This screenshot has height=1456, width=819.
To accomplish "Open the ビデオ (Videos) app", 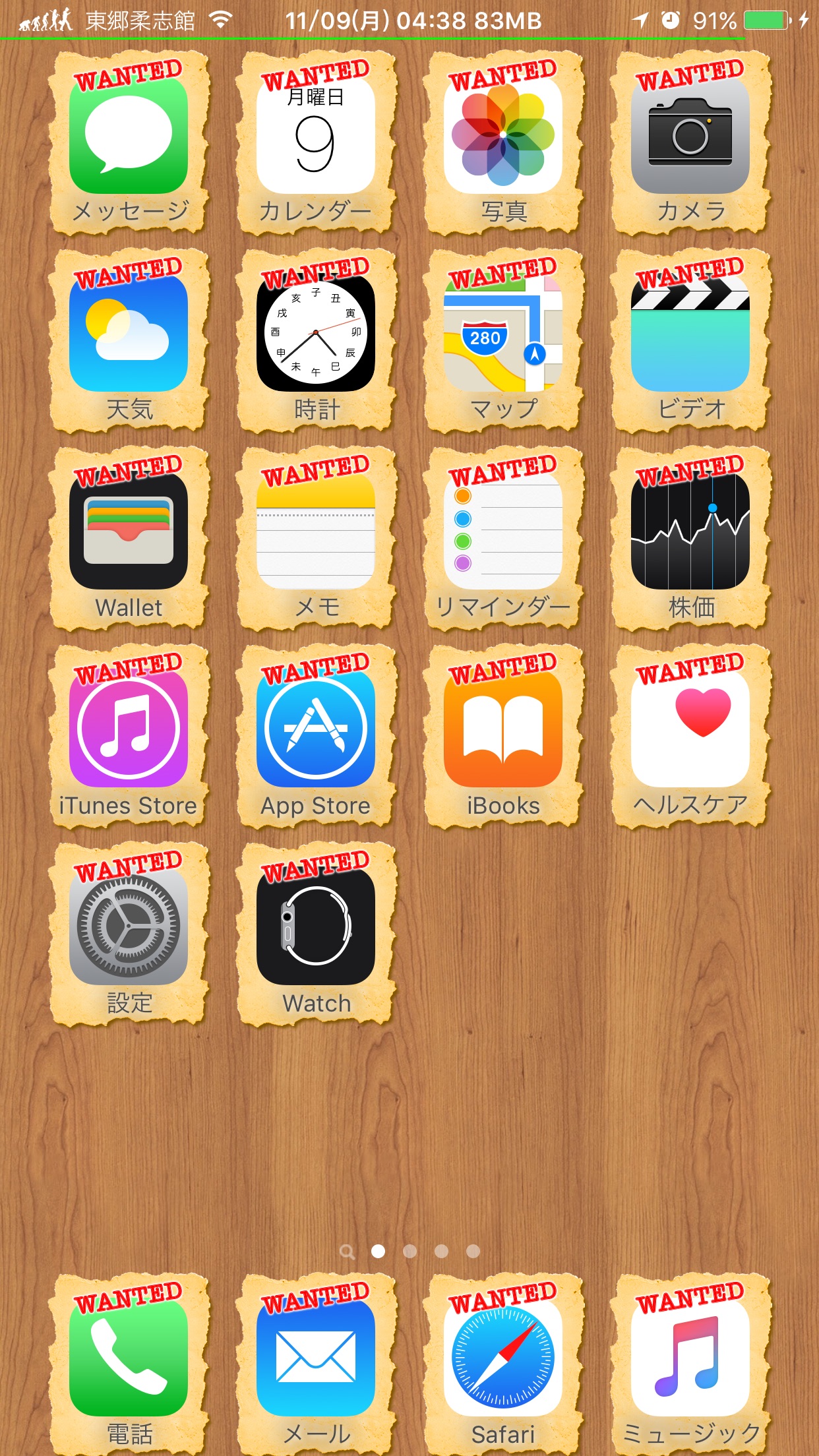I will 690,333.
